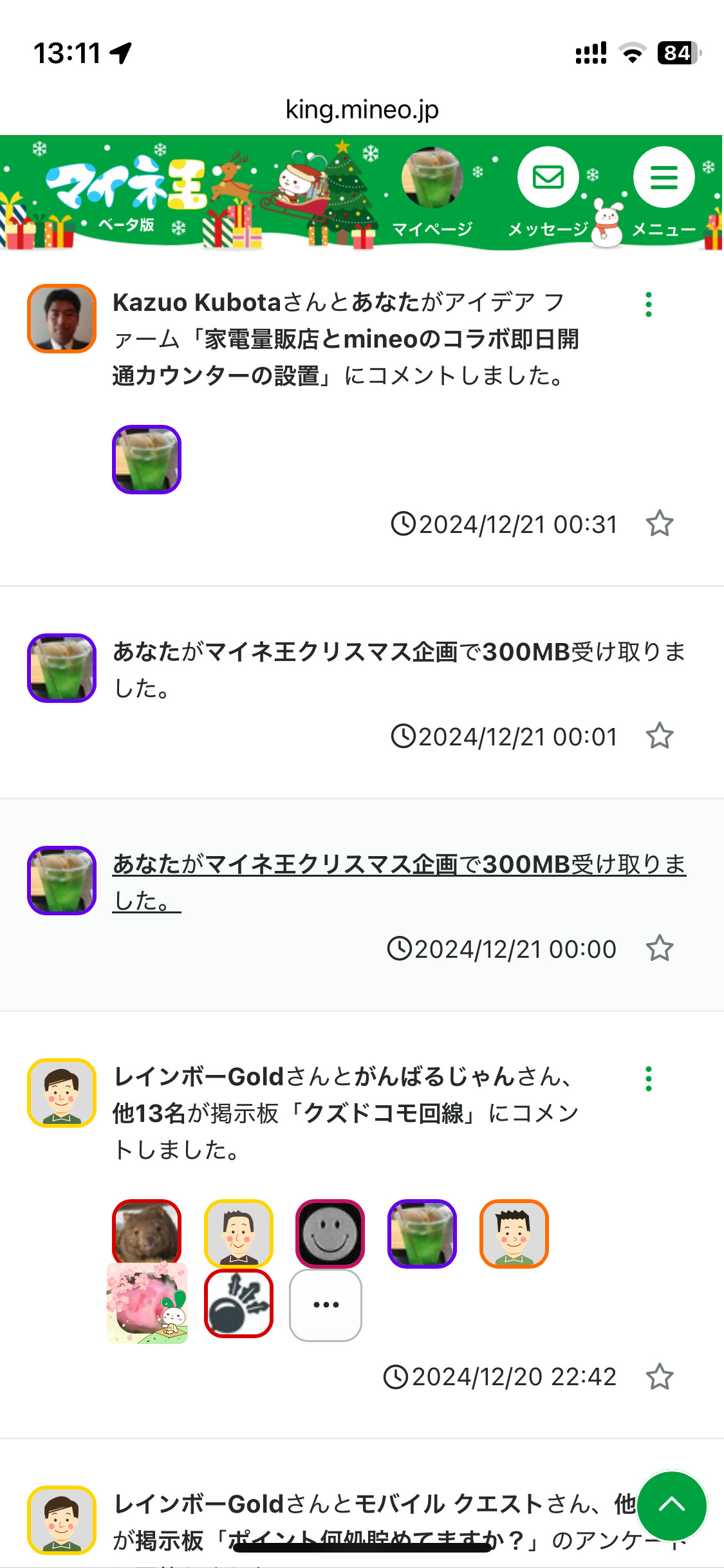Screen dimensions: 724x1568
Task: Star the 2024/12/21 00:00 notification
Action: click(x=659, y=949)
